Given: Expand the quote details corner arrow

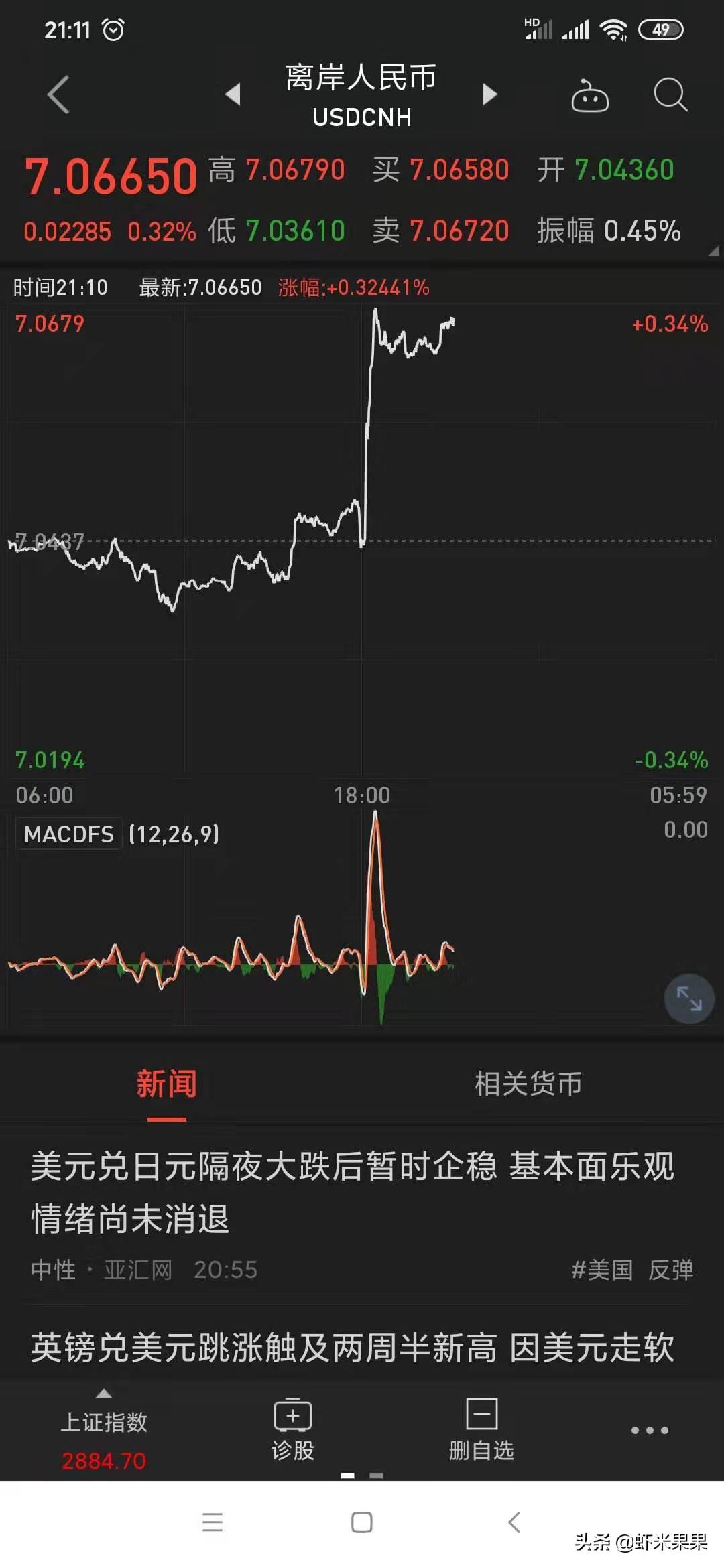Looking at the screenshot, I should (x=714, y=251).
